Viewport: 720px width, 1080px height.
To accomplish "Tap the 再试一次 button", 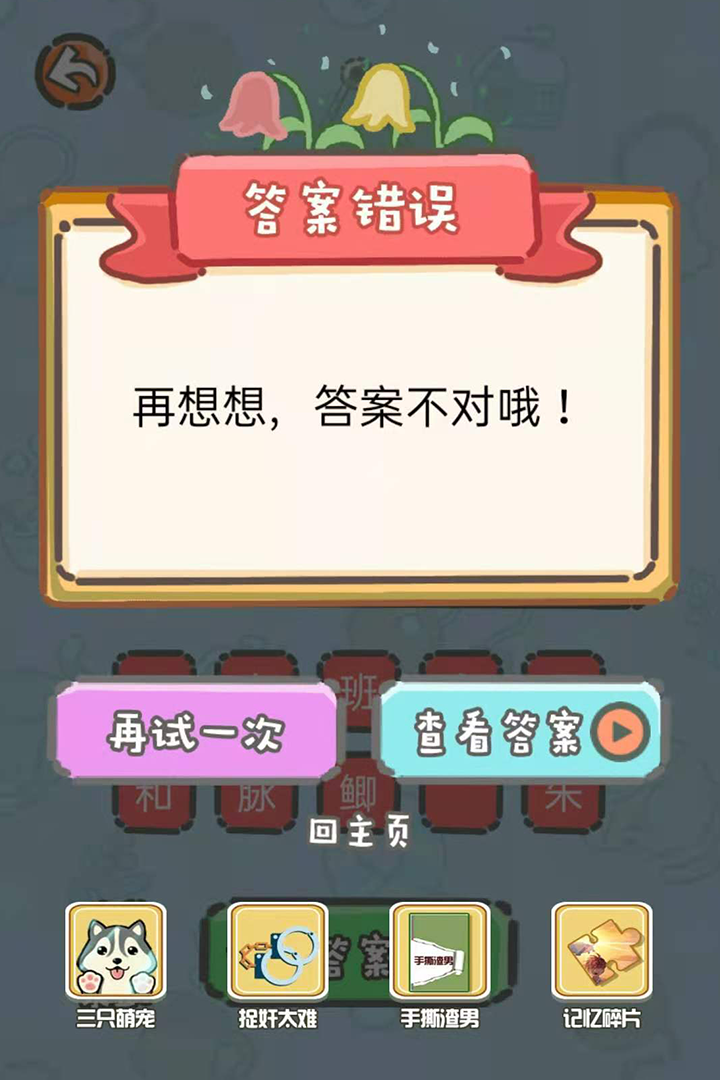I will pyautogui.click(x=196, y=733).
